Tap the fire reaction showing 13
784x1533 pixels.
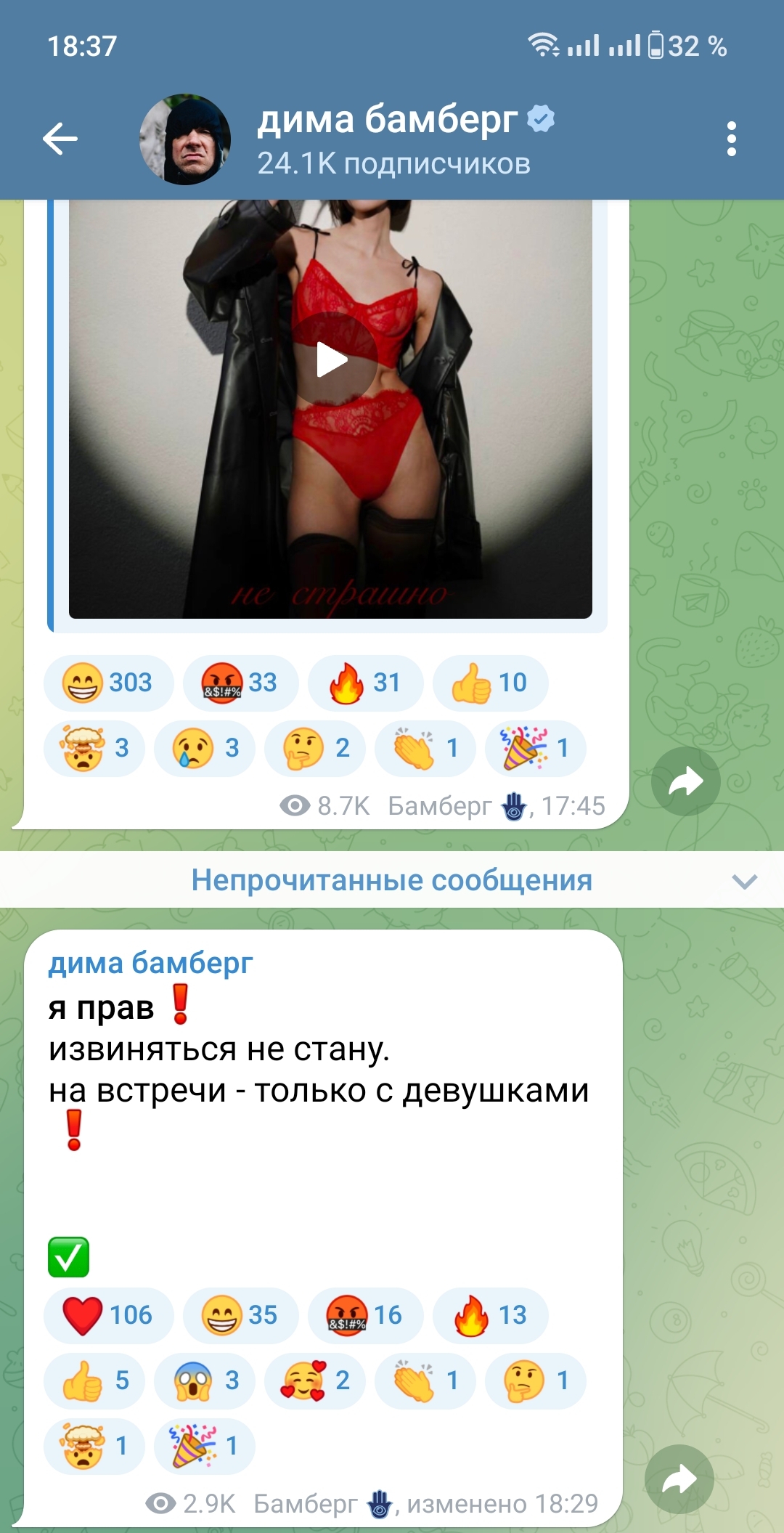click(491, 1315)
